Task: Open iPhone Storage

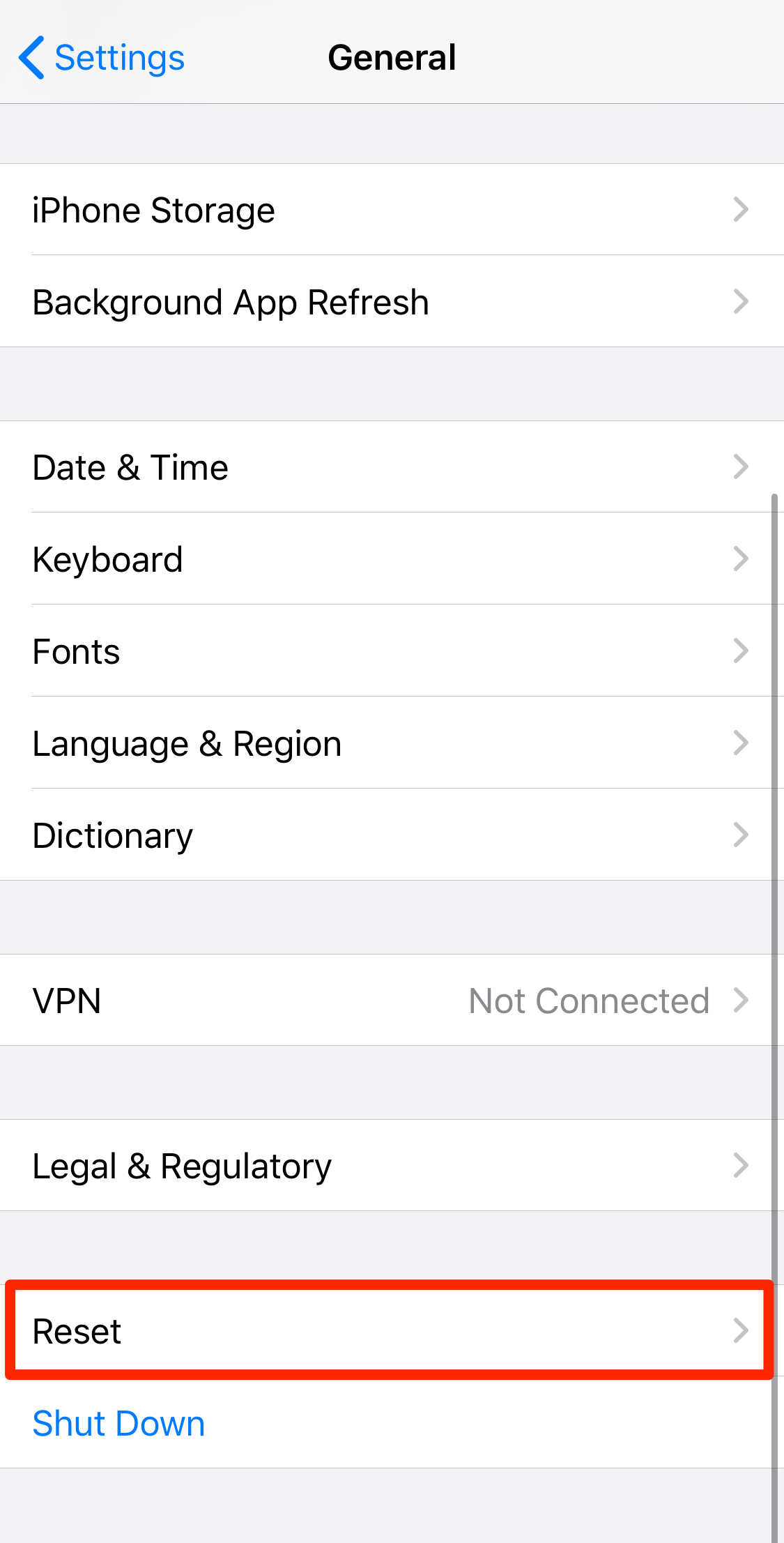Action: pos(390,210)
